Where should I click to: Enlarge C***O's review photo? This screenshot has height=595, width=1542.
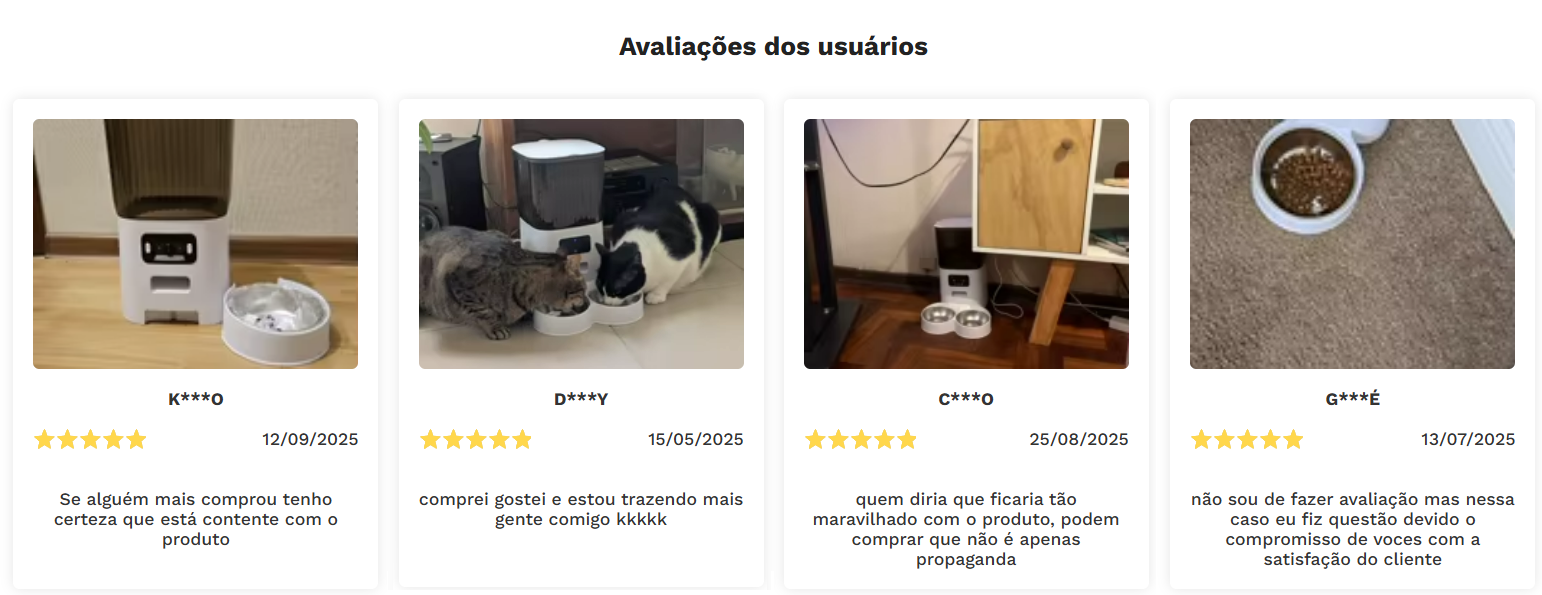click(x=966, y=244)
